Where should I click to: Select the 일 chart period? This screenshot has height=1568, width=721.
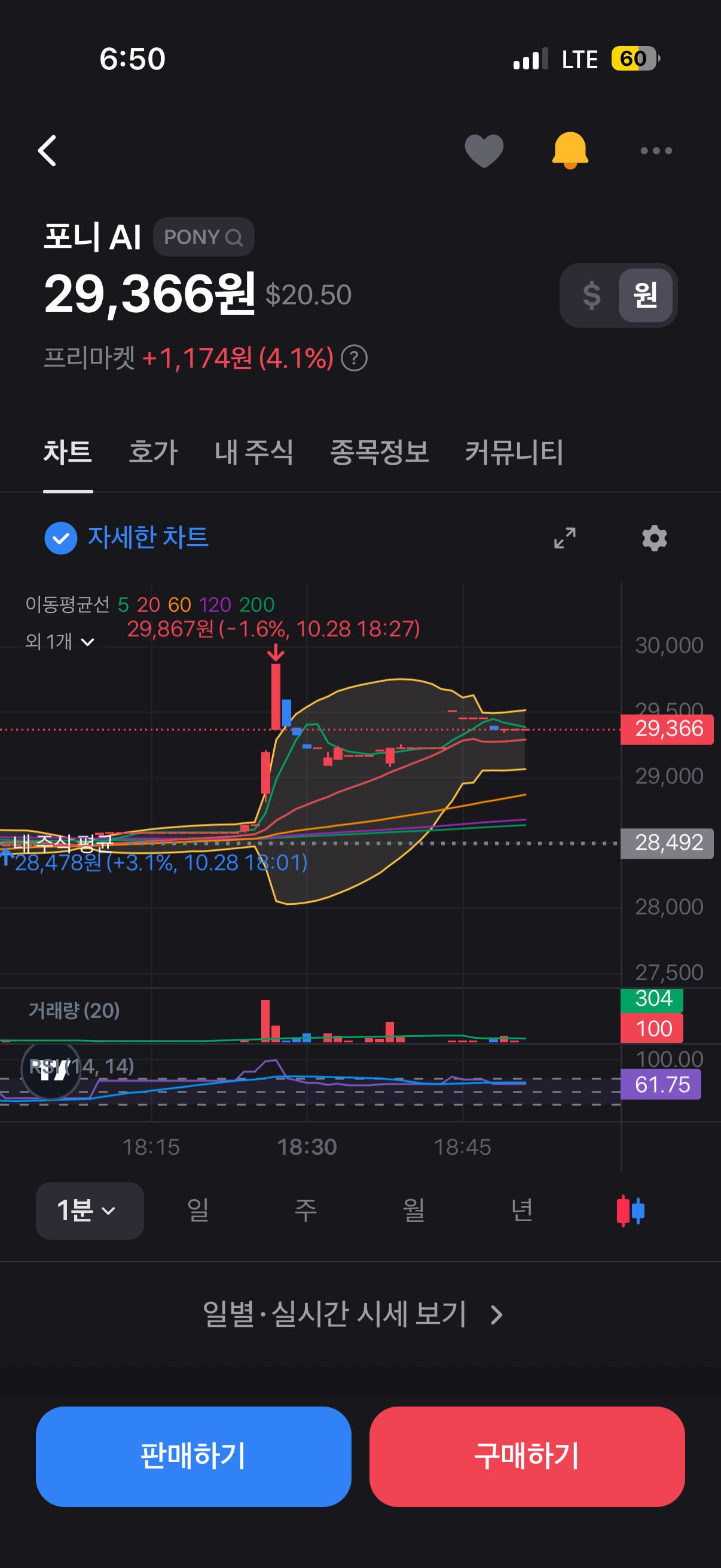(x=198, y=1210)
